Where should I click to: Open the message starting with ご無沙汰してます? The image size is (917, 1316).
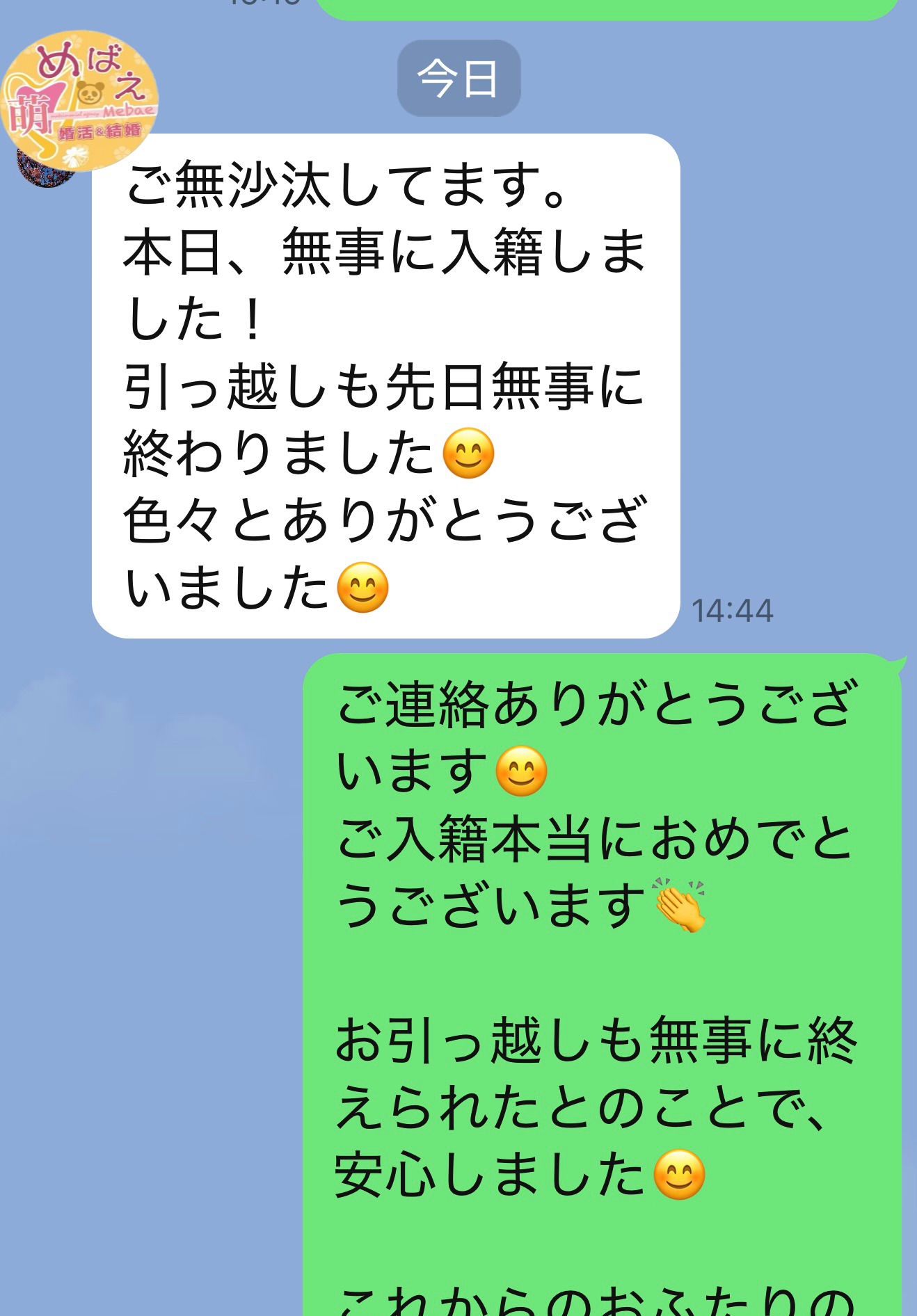click(x=383, y=383)
